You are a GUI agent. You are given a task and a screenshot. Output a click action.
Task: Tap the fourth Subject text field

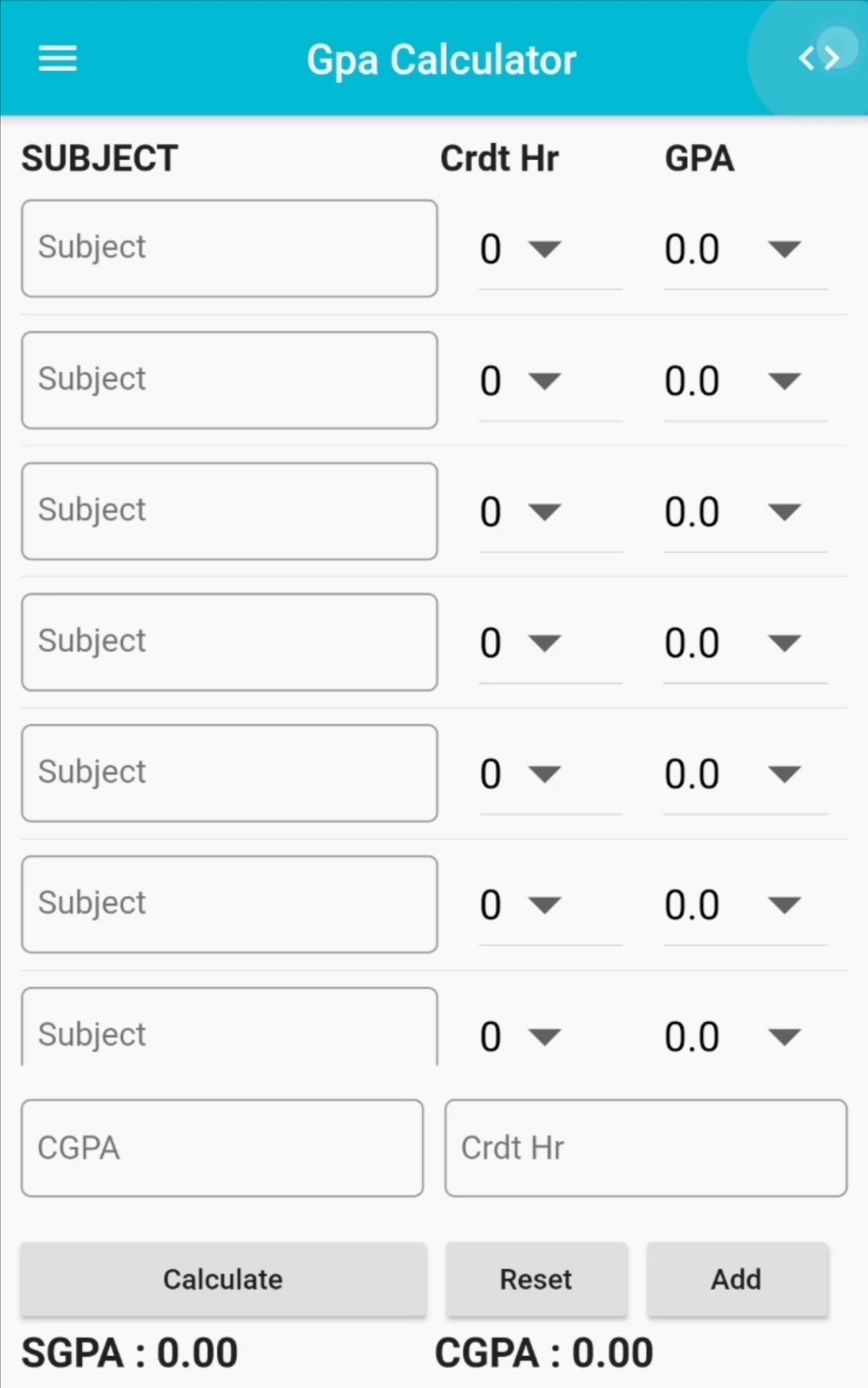(230, 642)
